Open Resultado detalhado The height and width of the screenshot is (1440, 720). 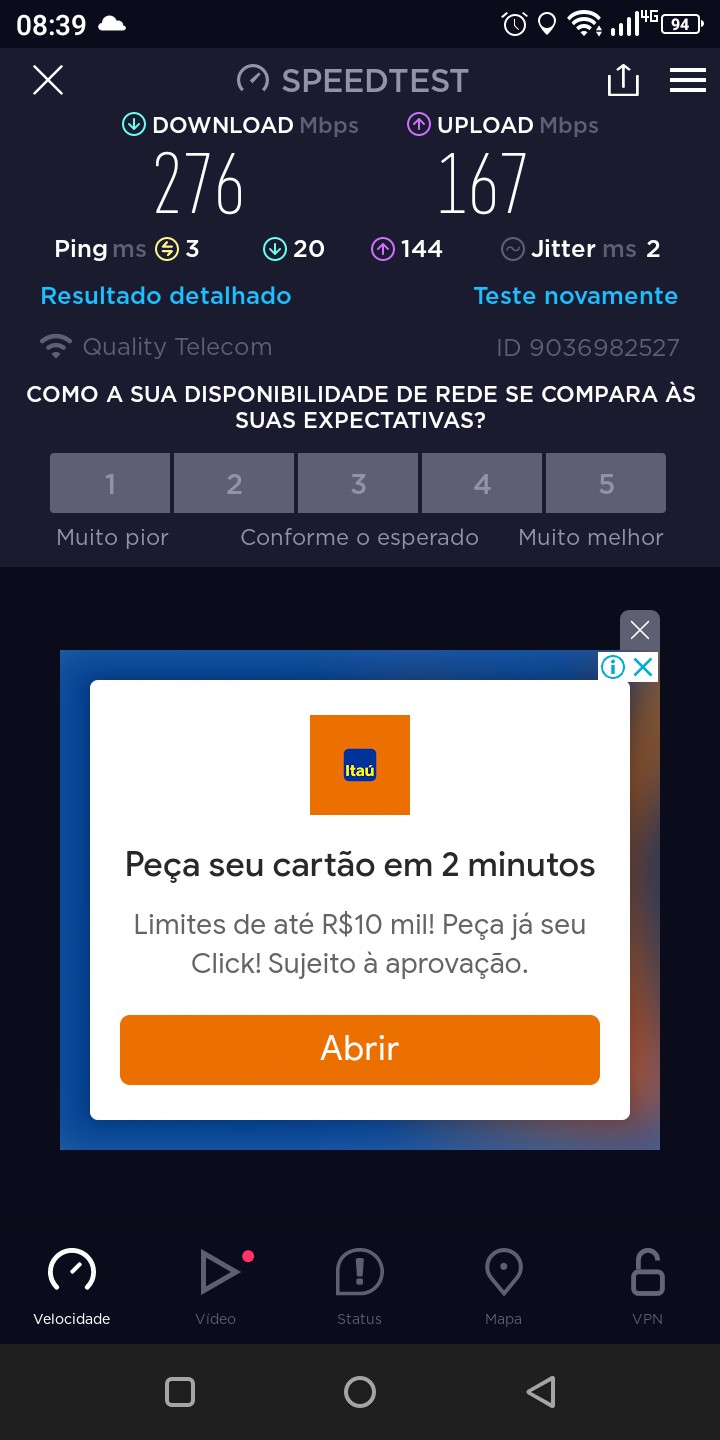click(x=166, y=296)
